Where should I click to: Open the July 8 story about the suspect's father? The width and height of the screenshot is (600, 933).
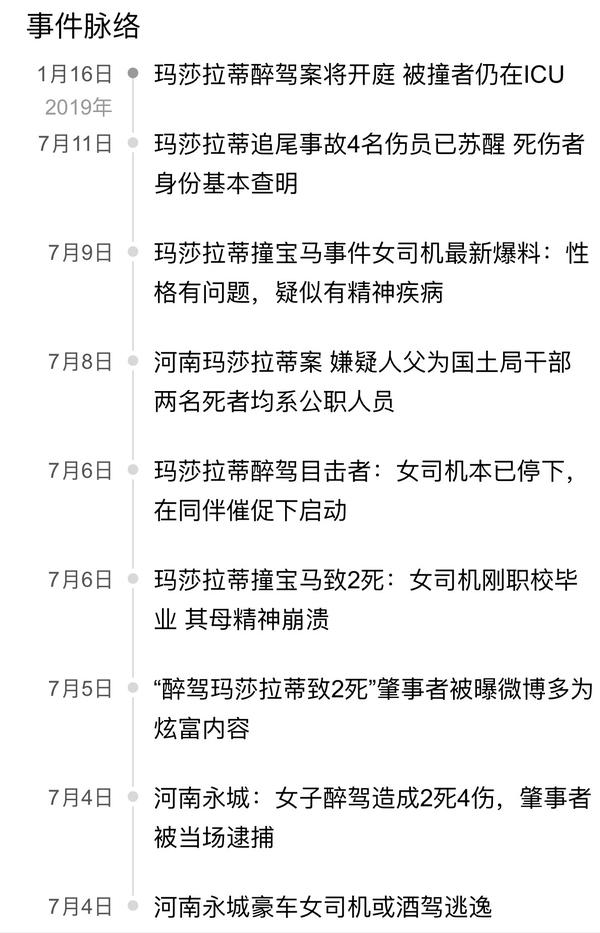tap(362, 381)
